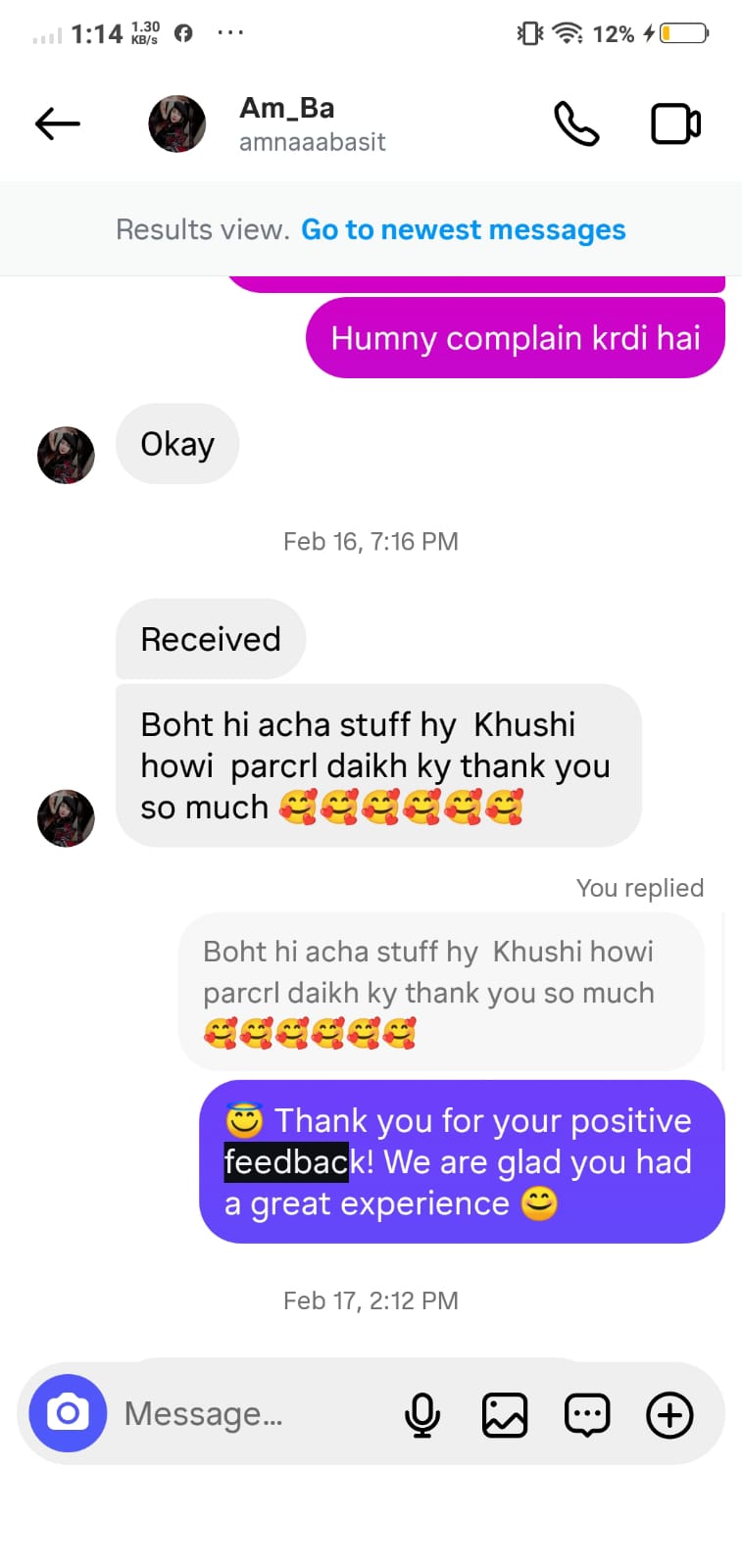
Task: Tap the 'Okay' message bubble
Action: (177, 444)
